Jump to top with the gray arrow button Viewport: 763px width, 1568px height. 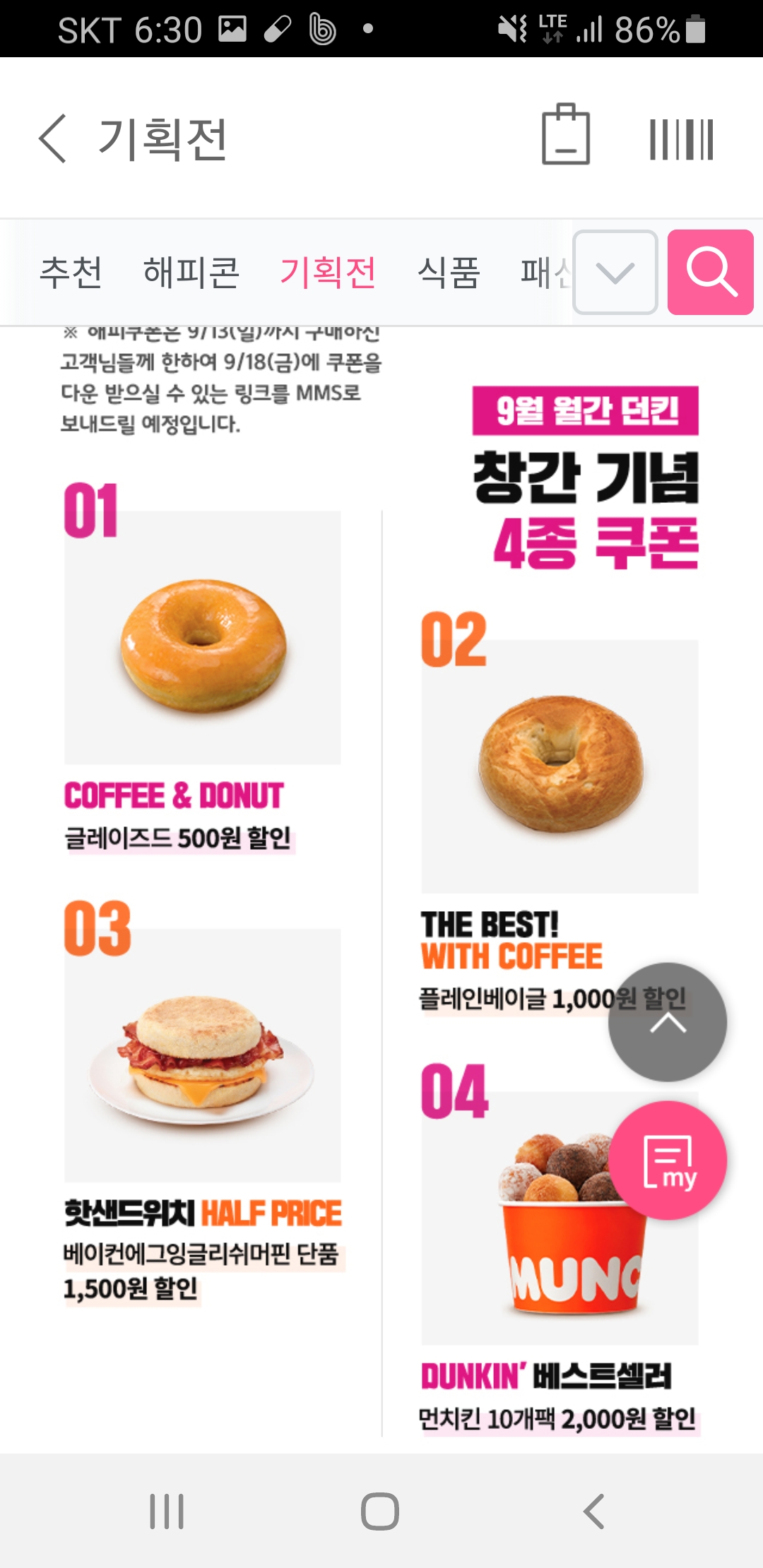pyautogui.click(x=667, y=1022)
